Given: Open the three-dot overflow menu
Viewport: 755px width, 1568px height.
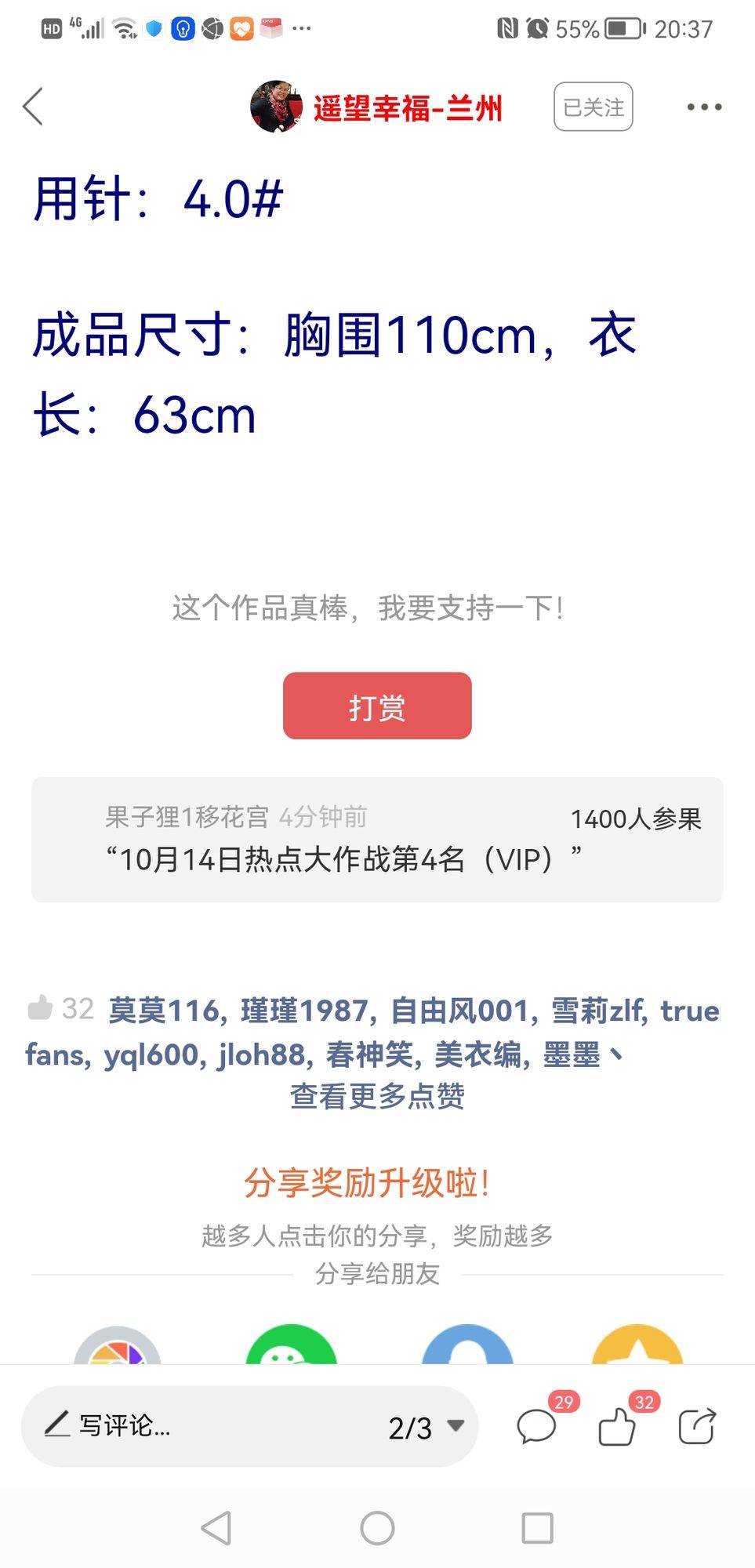Looking at the screenshot, I should tap(703, 107).
